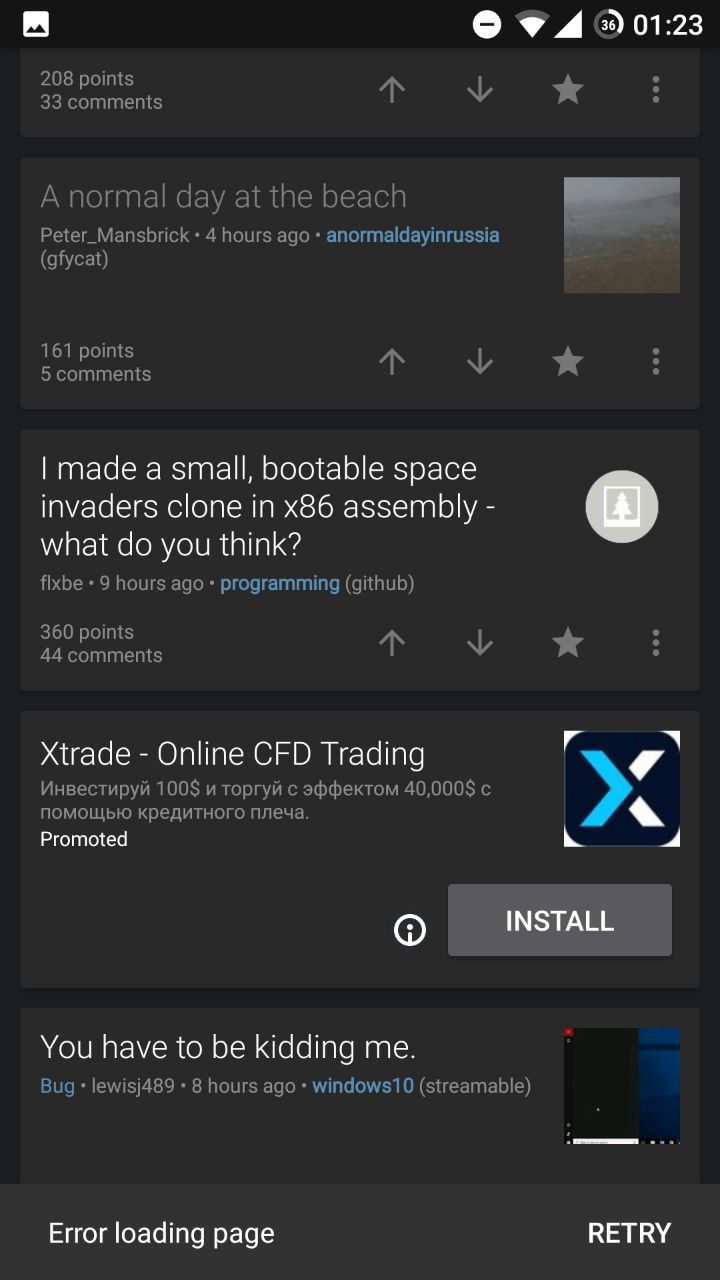Visit the anormaldayinrussia subreddit link
The height and width of the screenshot is (1280, 720).
[413, 236]
